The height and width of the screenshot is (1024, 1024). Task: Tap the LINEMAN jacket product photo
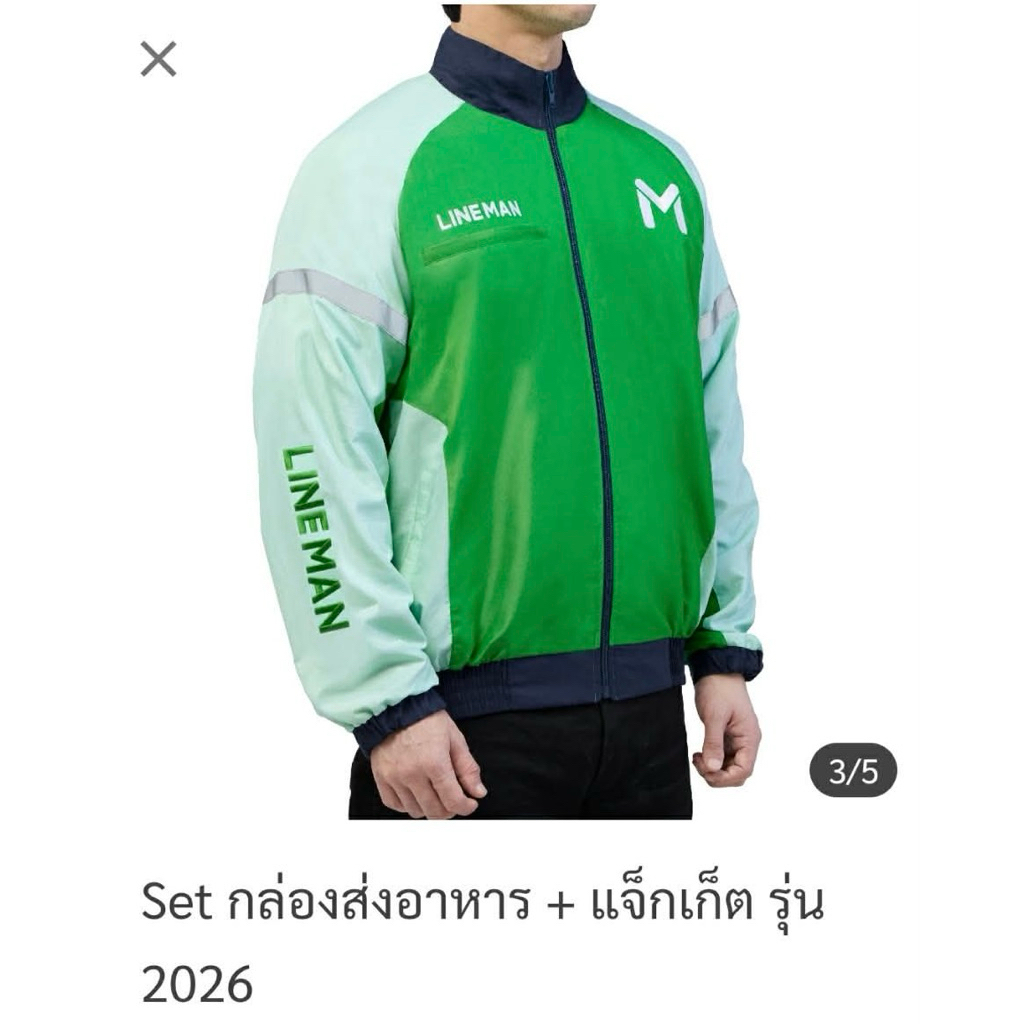point(507,412)
